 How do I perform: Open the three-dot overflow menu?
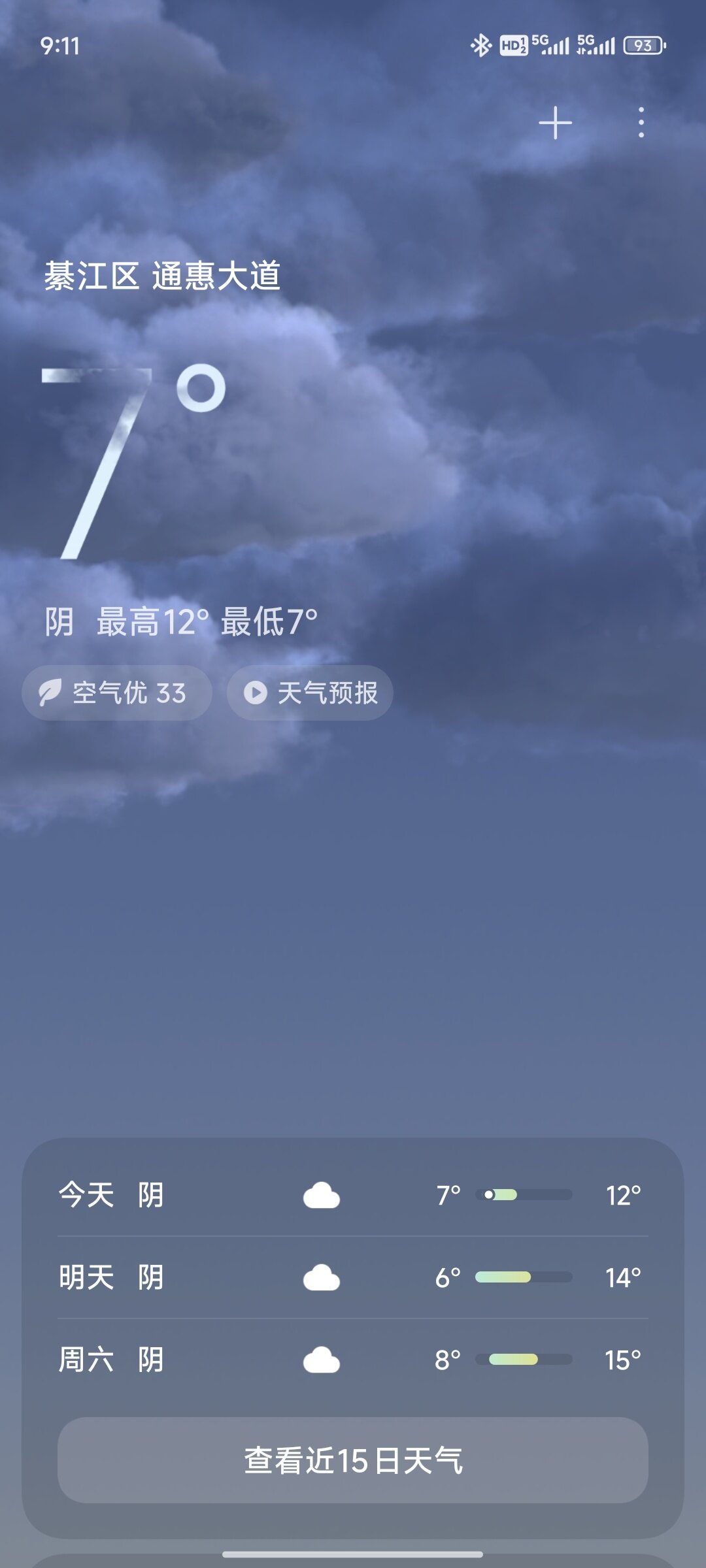tap(641, 123)
